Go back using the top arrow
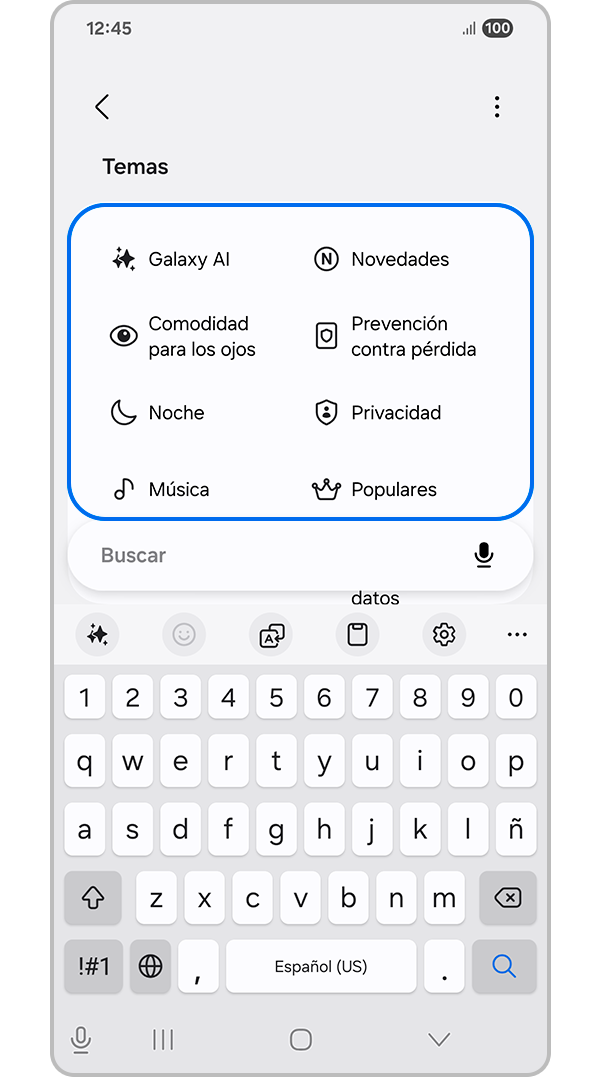 pos(102,107)
